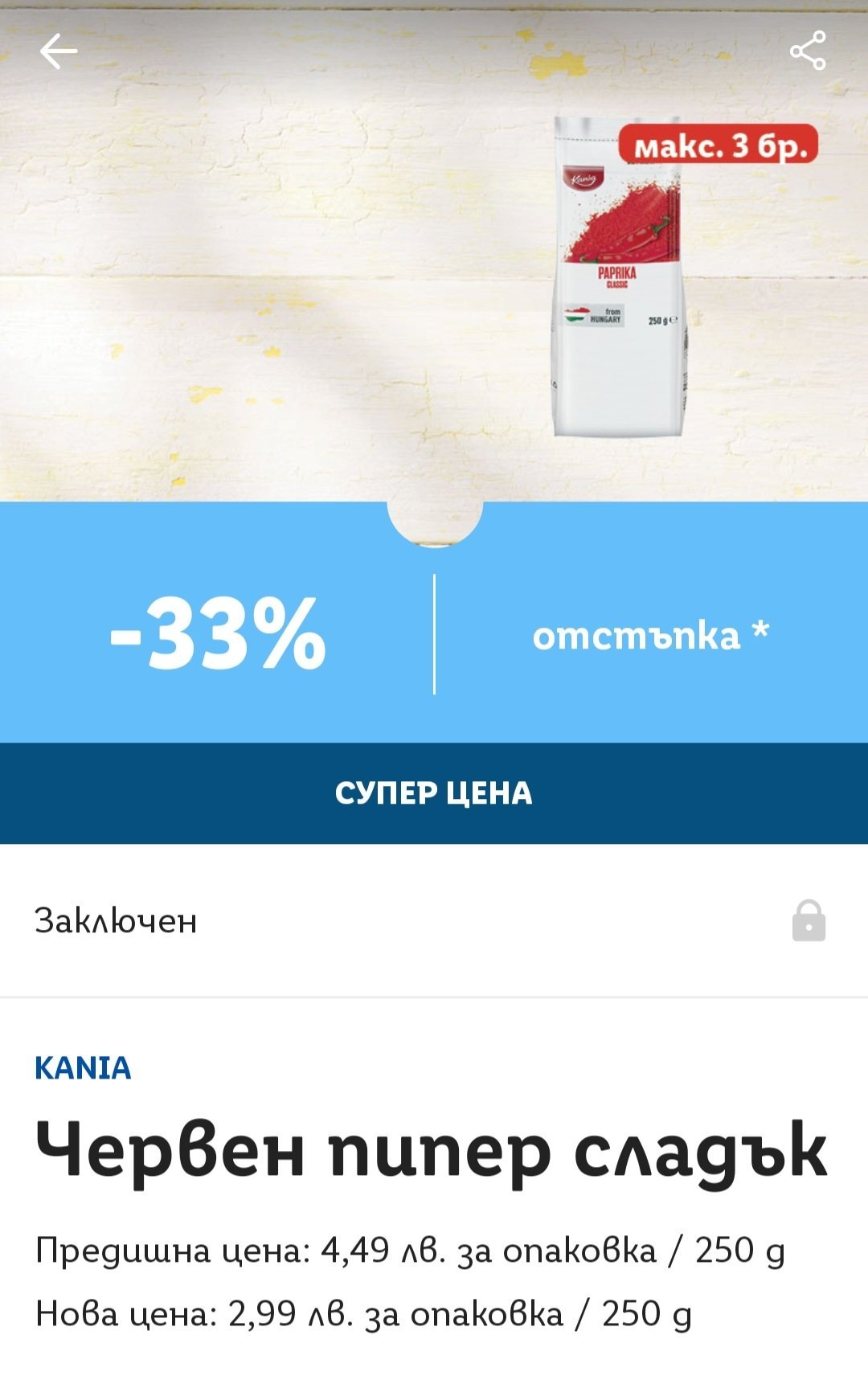The image size is (868, 1376).
Task: Share this paprika offer
Action: click(x=808, y=51)
